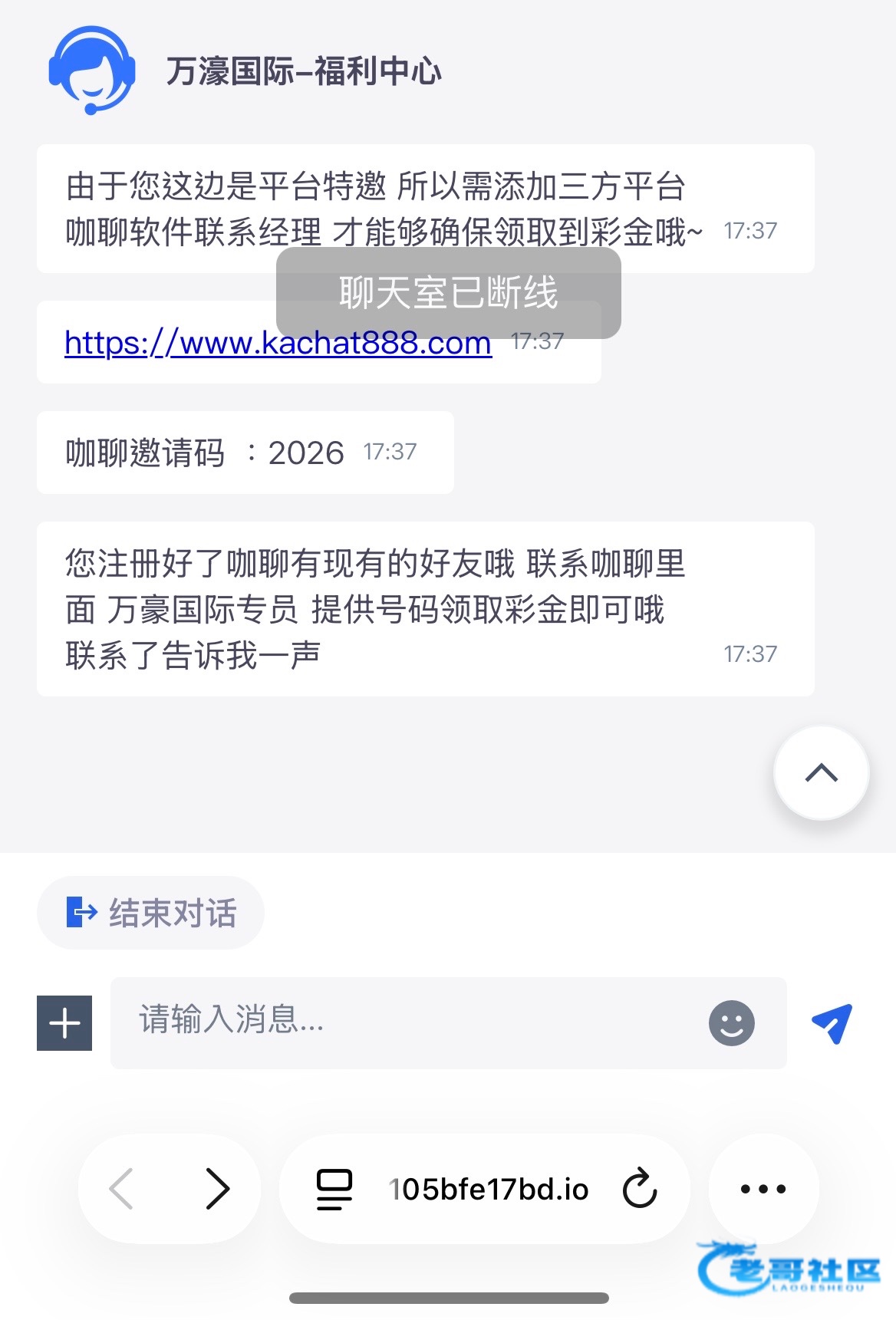The height and width of the screenshot is (1320, 896).
Task: Open page reader options icon
Action: (334, 1190)
